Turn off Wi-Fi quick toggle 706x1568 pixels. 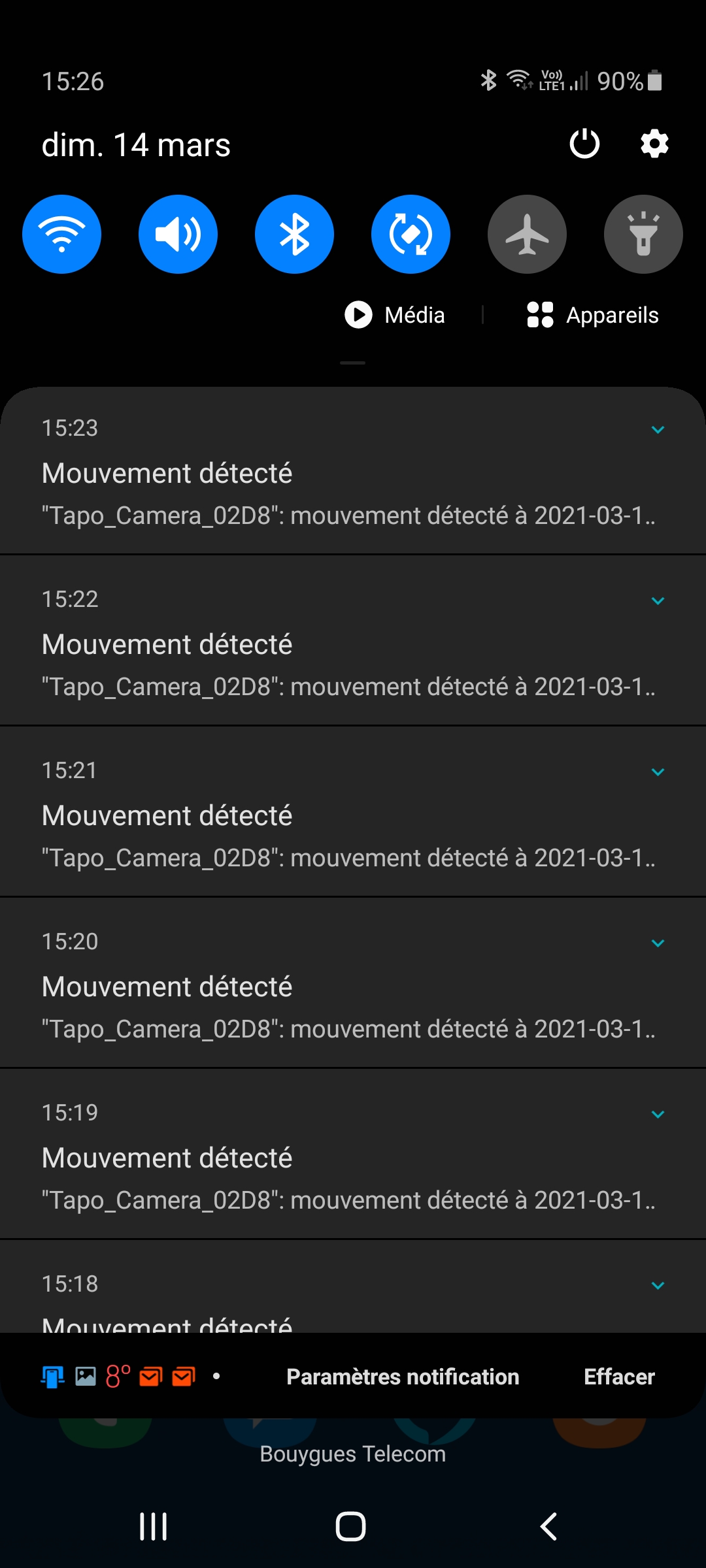pos(61,234)
